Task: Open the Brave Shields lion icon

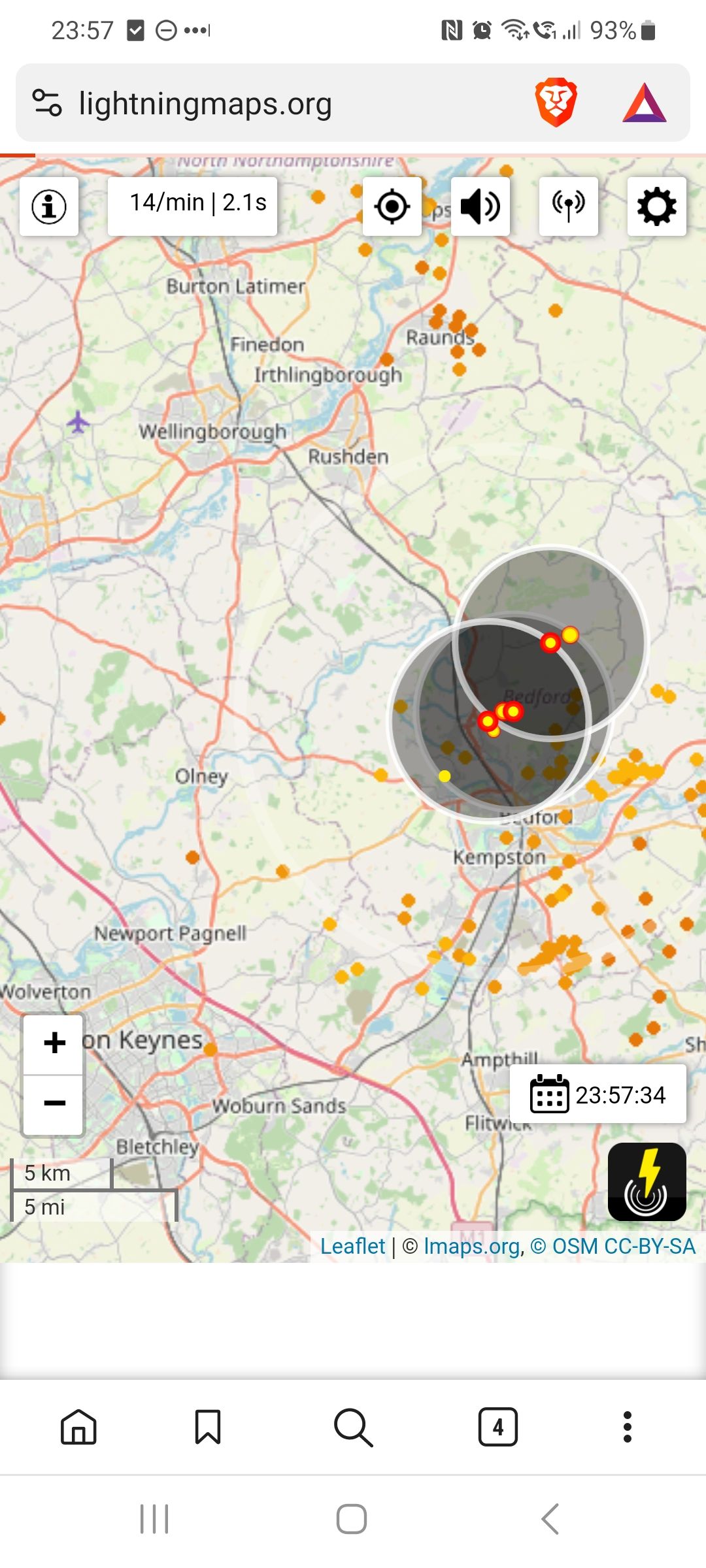Action: [x=556, y=103]
